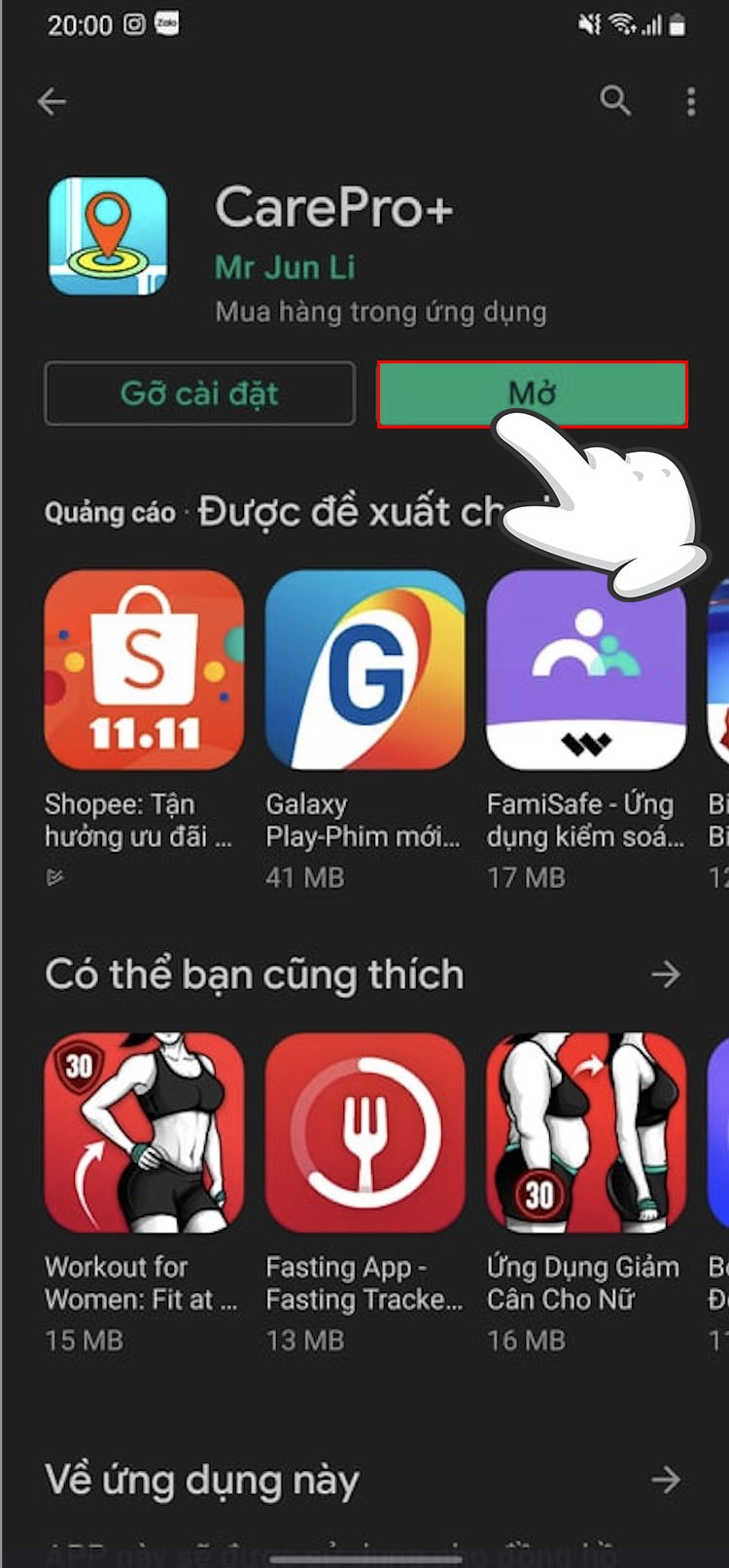Viewport: 729px width, 1568px height.
Task: Open the Galaxy Play app card
Action: 364,670
